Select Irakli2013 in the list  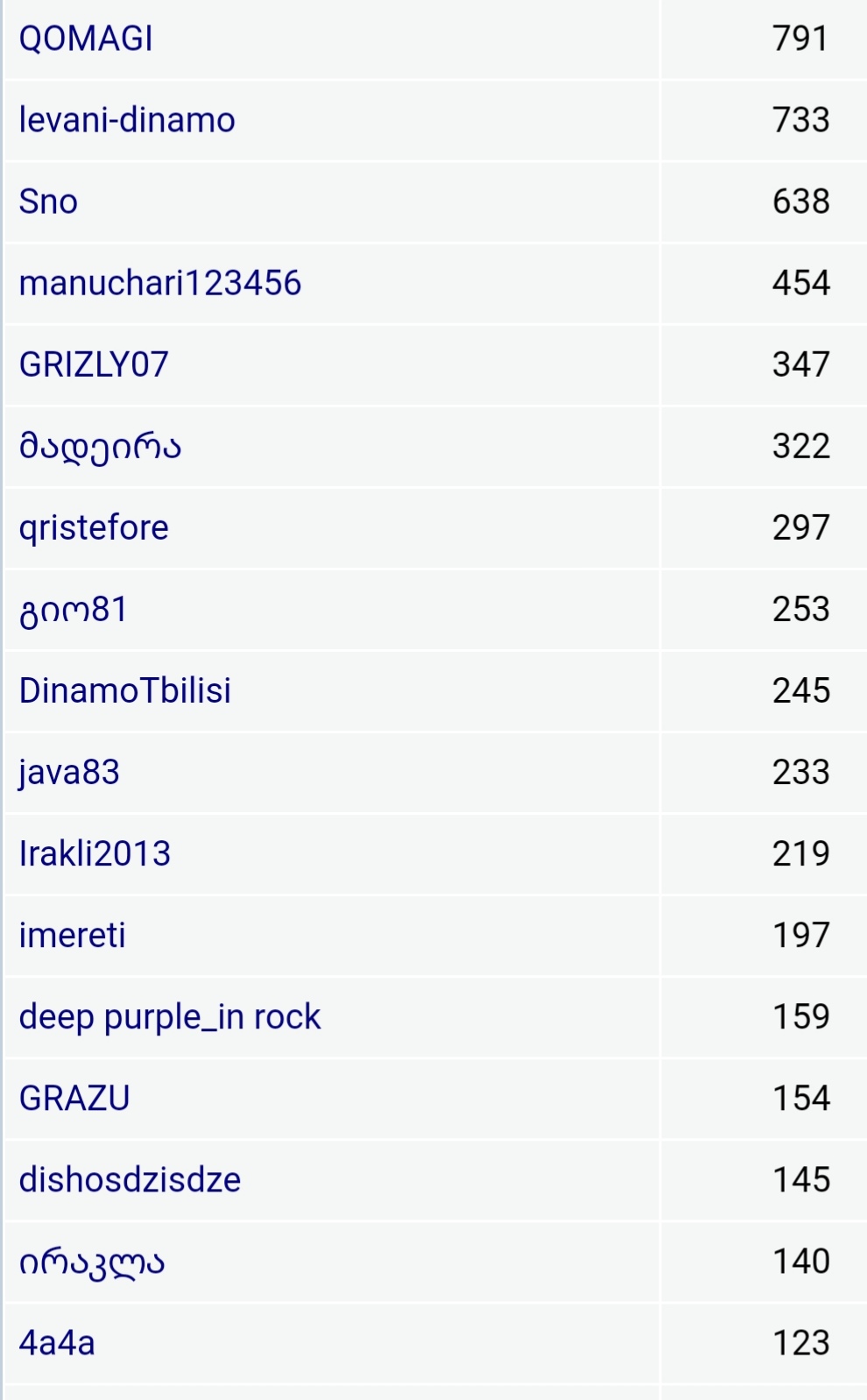[x=95, y=853]
